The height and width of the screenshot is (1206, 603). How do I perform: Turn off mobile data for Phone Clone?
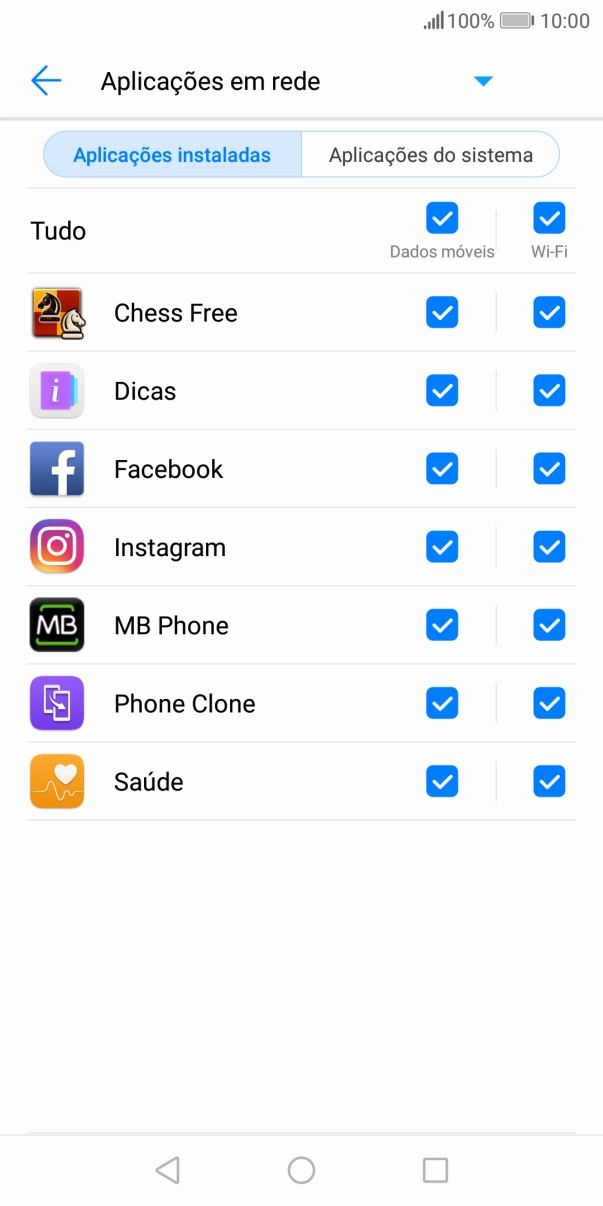coord(442,703)
